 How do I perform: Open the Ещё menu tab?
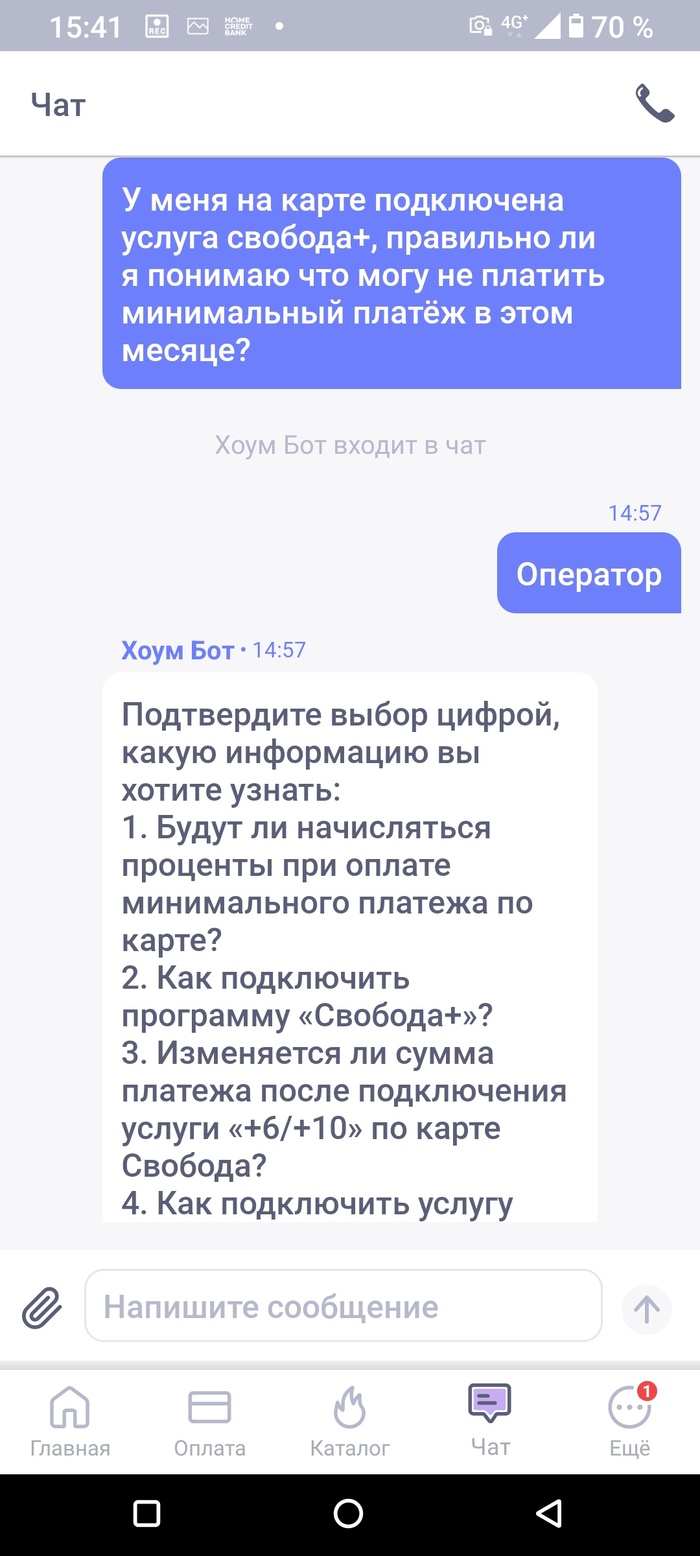pyautogui.click(x=630, y=1421)
